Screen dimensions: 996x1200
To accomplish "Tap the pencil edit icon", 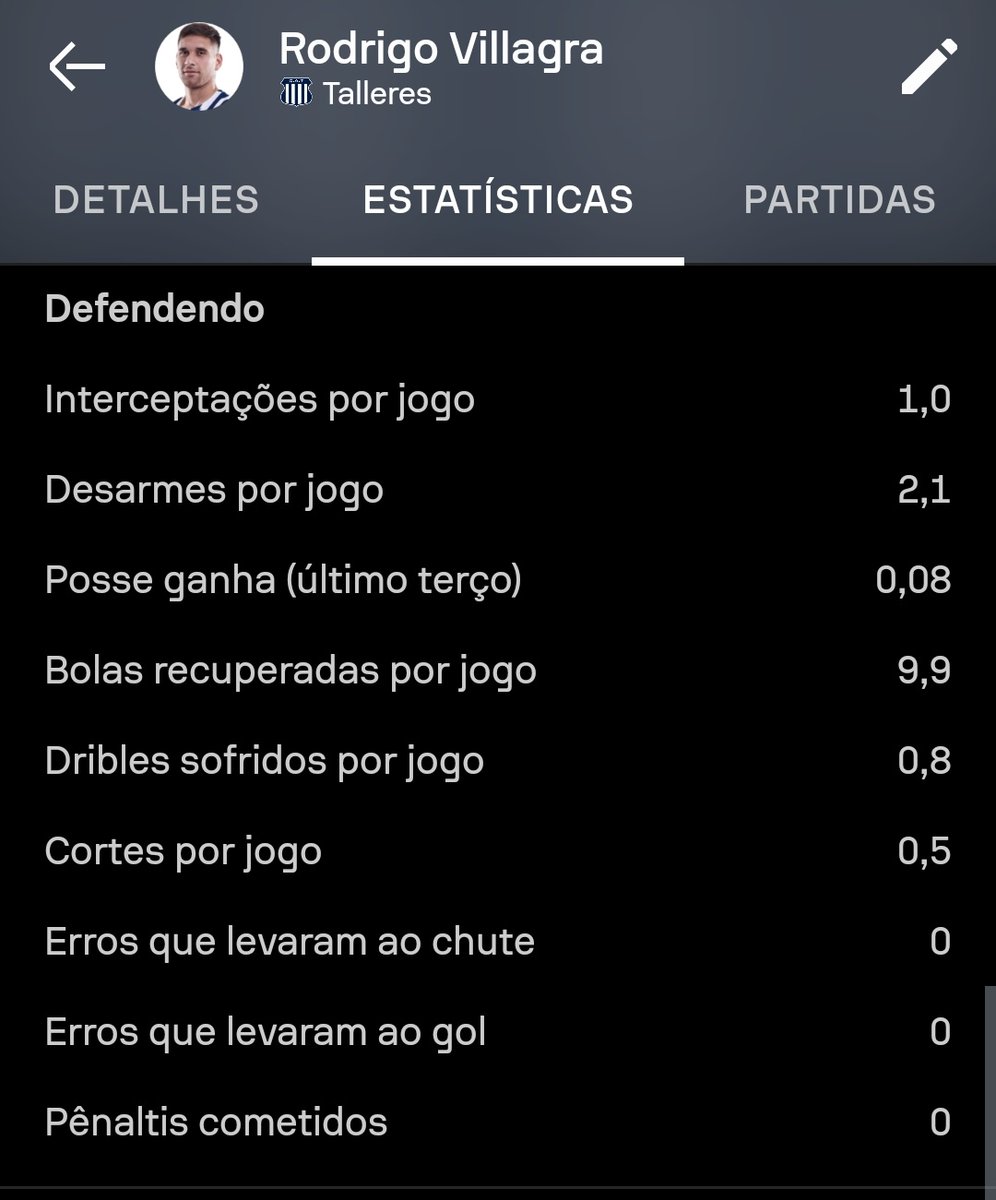I will pyautogui.click(x=929, y=67).
